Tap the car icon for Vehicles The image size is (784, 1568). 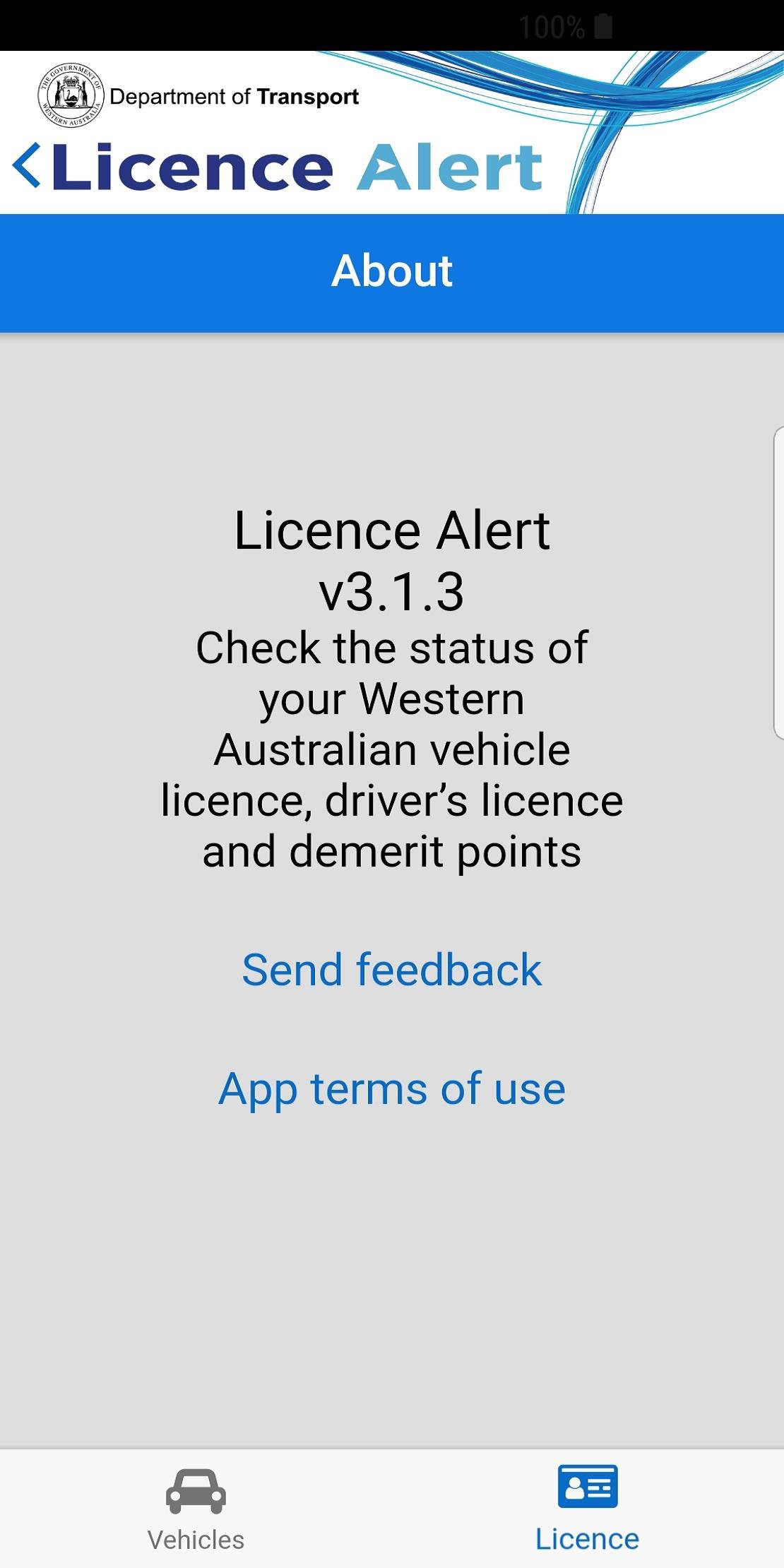196,1490
